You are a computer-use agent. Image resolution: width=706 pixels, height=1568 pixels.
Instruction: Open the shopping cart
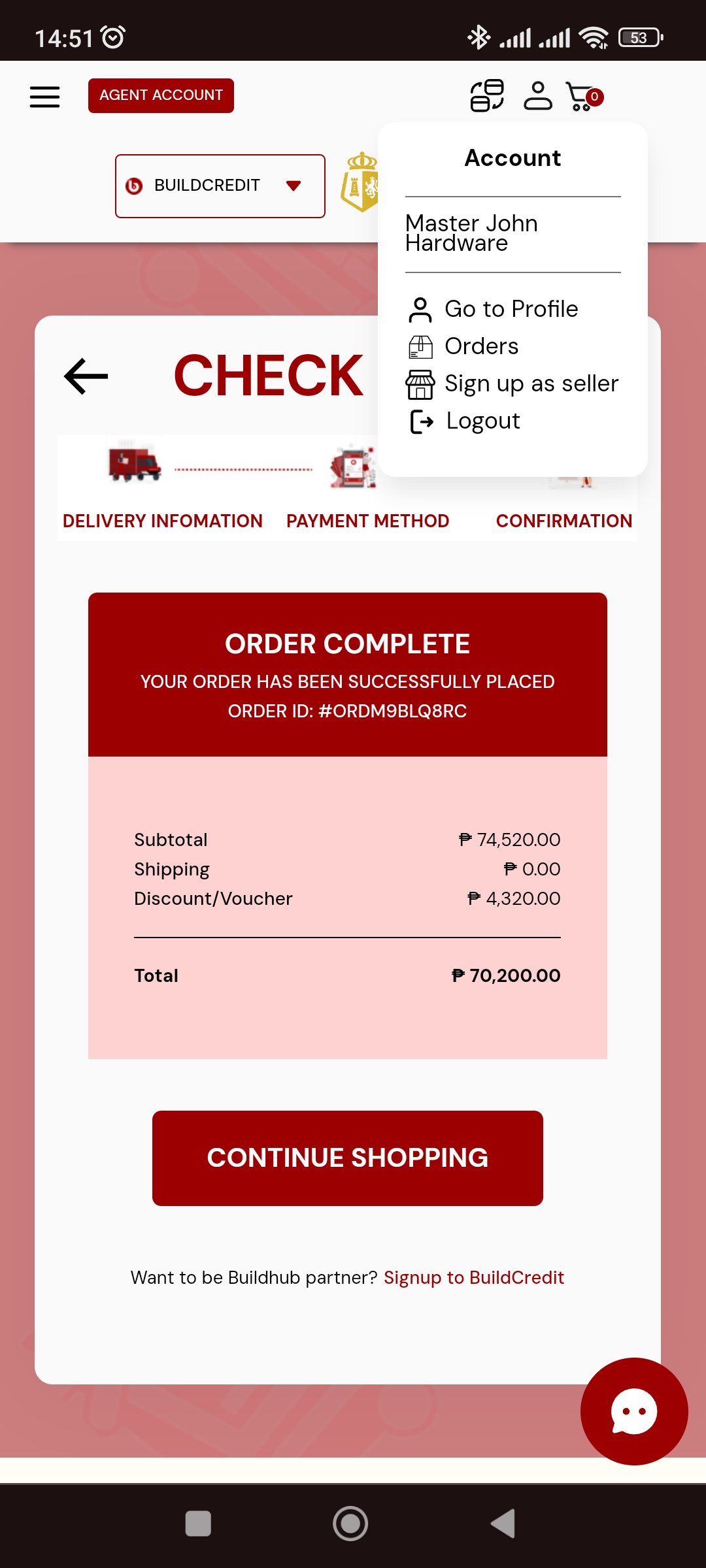(x=583, y=97)
